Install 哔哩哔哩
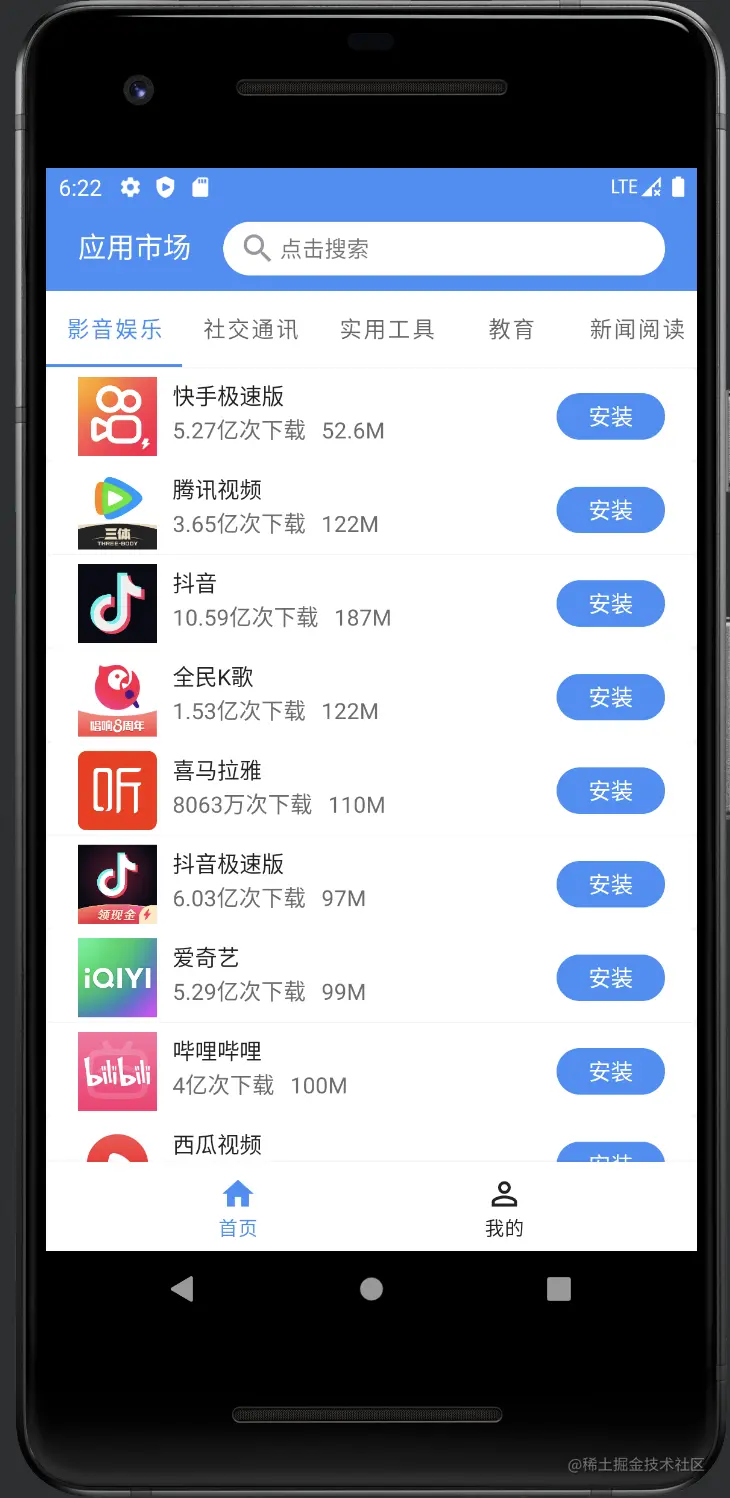Screen dimensions: 730x1498 pyautogui.click(x=610, y=1071)
